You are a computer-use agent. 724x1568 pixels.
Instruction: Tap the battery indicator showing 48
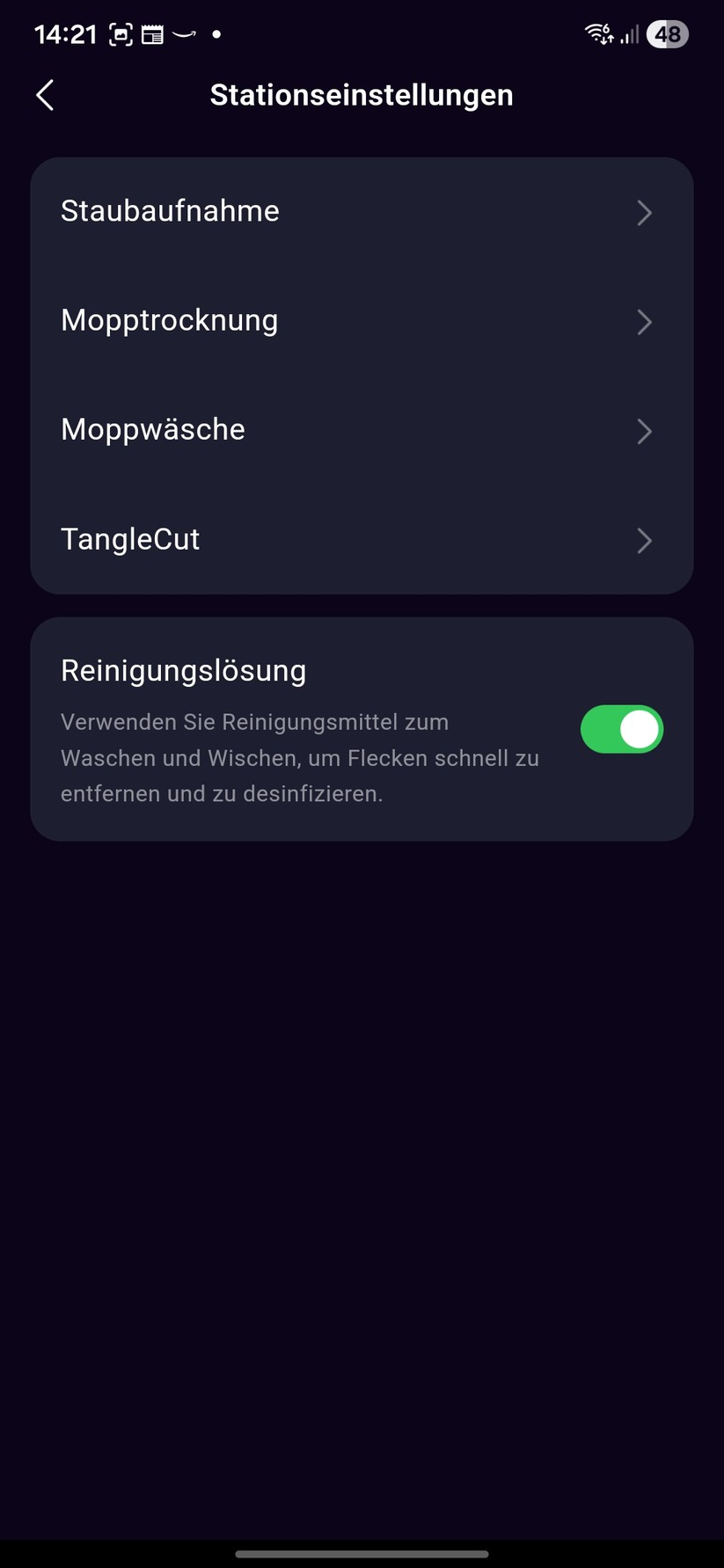pyautogui.click(x=667, y=33)
